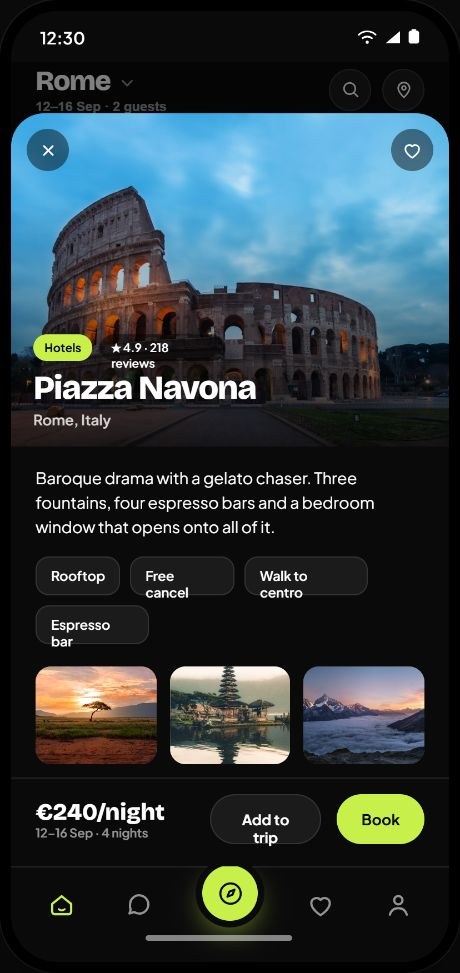The height and width of the screenshot is (973, 460).
Task: Tap the compass explore button
Action: click(230, 894)
